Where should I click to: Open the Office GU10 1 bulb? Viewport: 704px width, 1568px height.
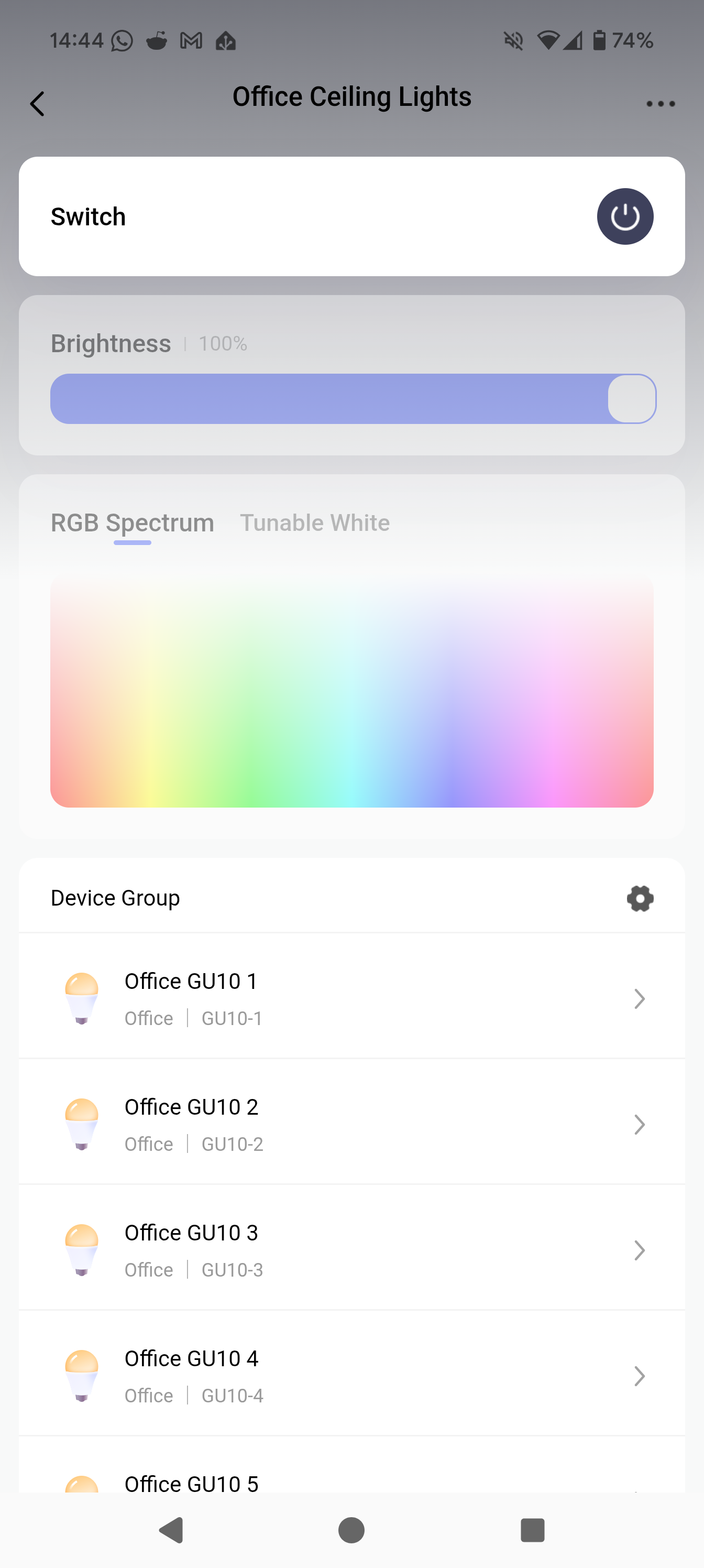coord(351,998)
